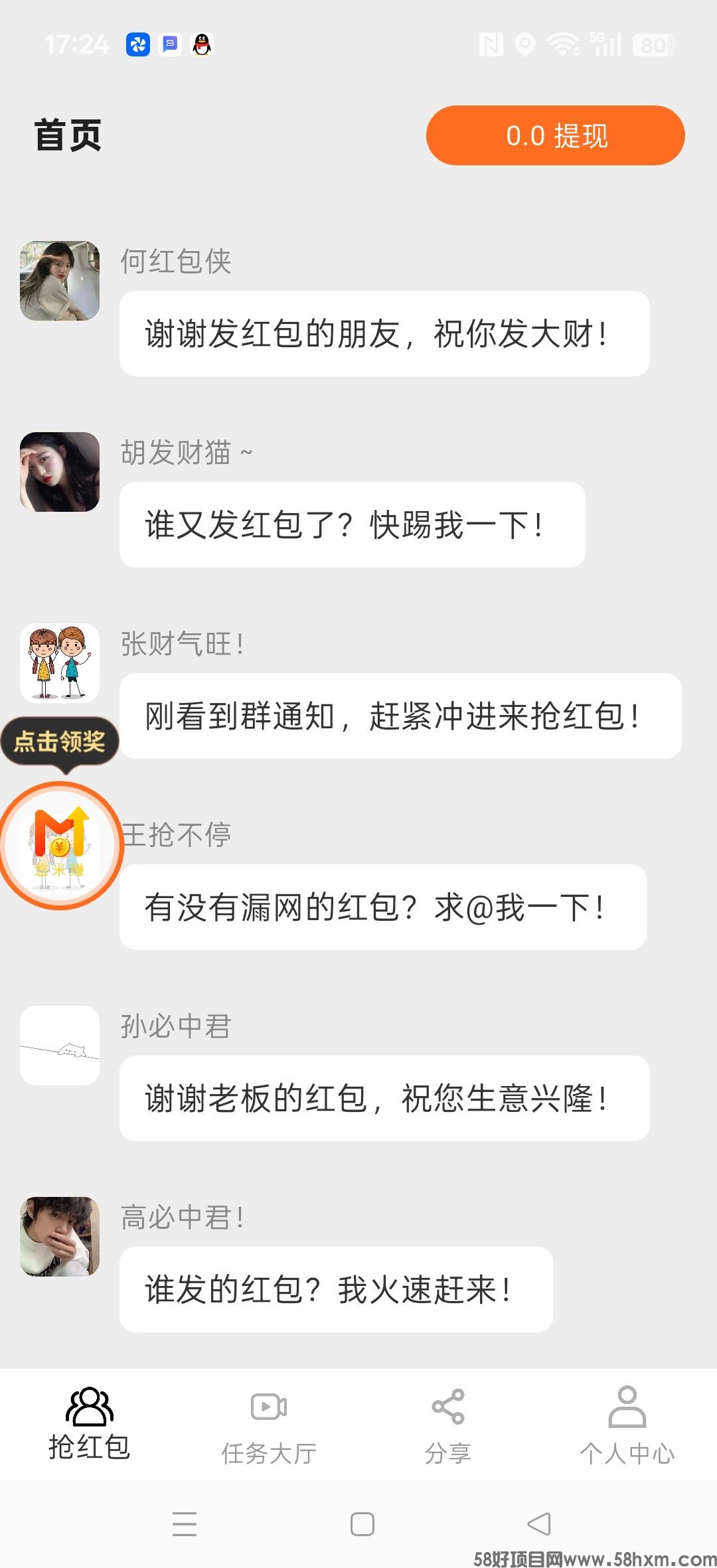Tap the message notification icon in status bar
Viewport: 717px width, 1568px height.
[170, 44]
